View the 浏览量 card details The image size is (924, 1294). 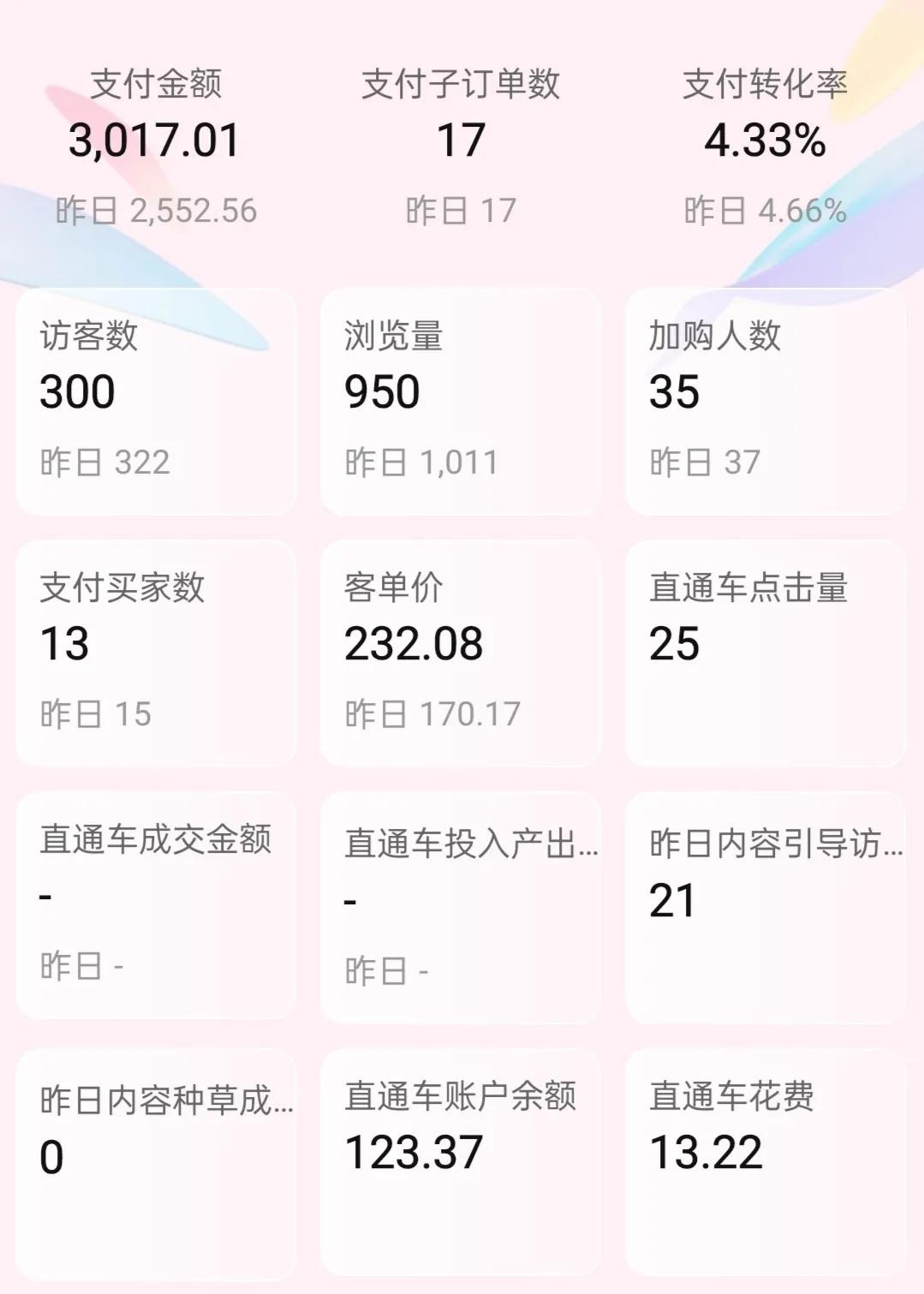(x=461, y=401)
